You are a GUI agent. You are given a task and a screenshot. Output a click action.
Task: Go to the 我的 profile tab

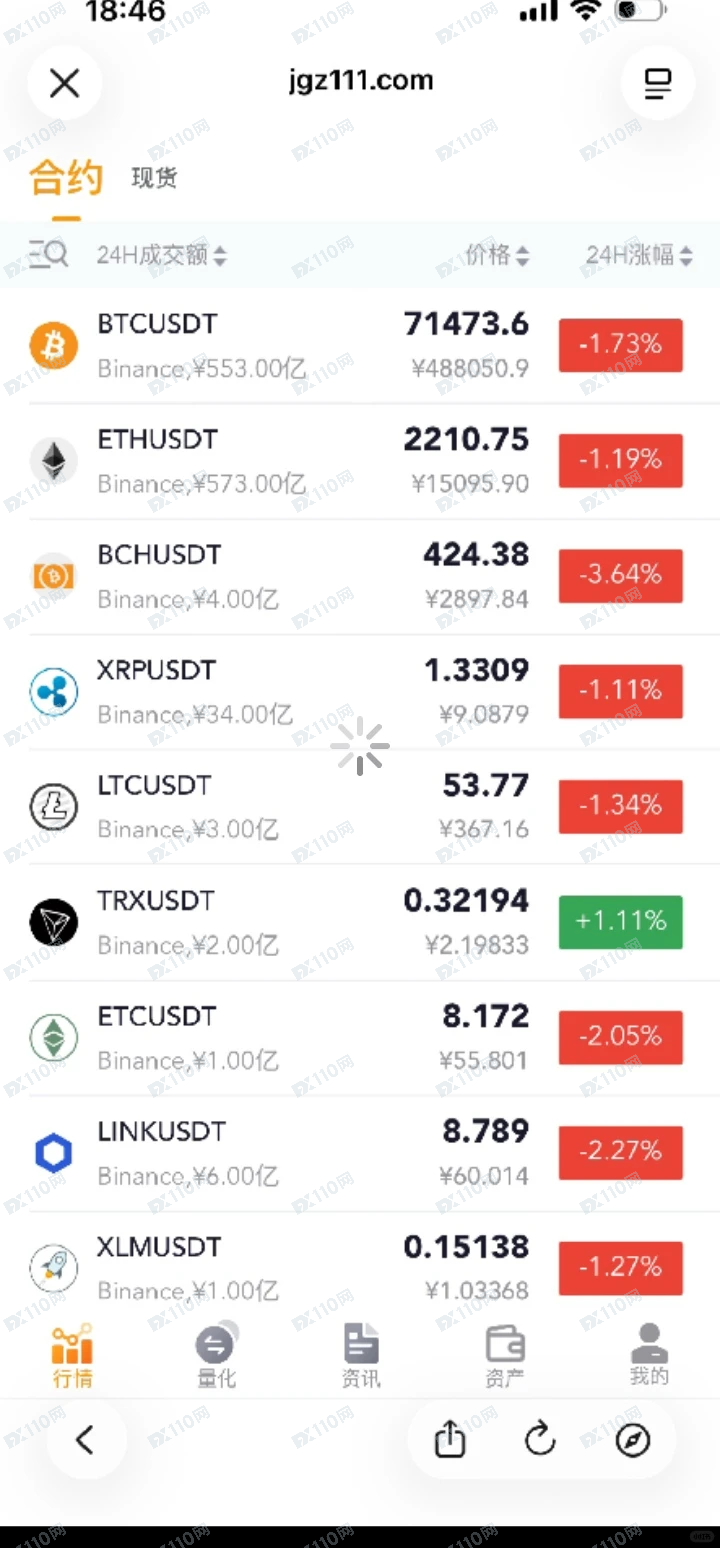(648, 1355)
